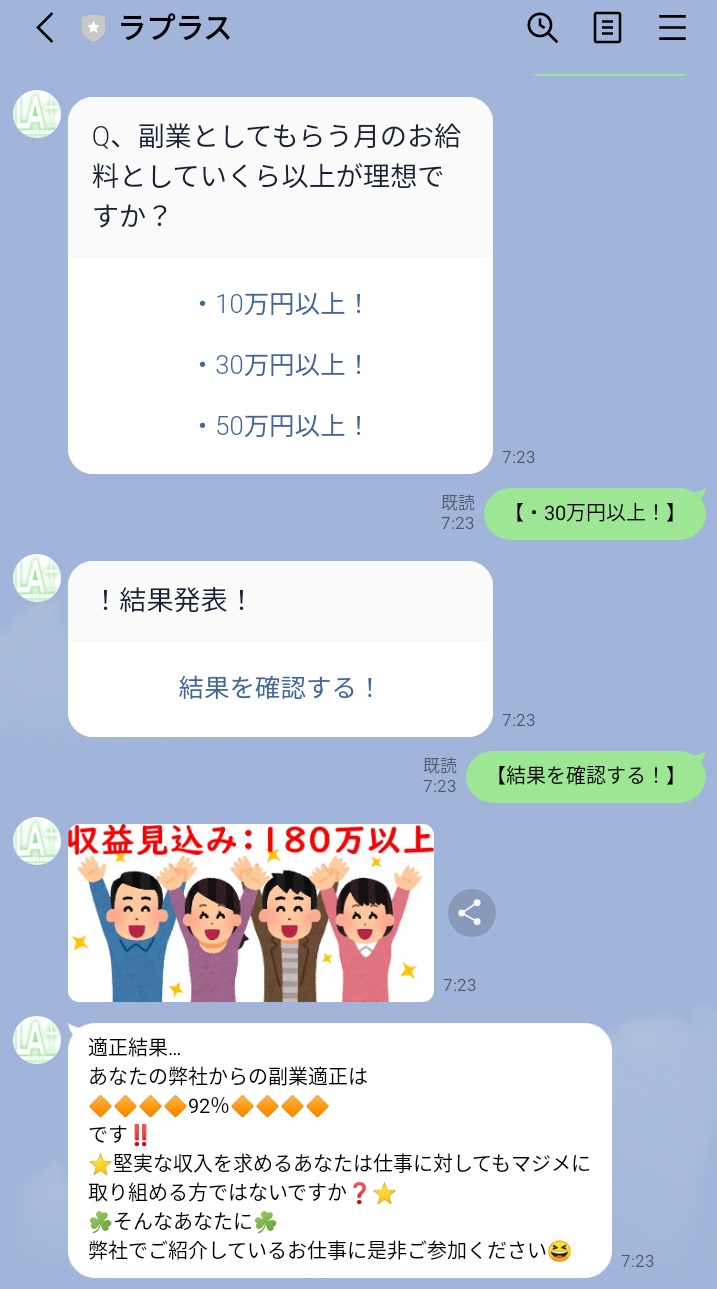Go back from the ラプラス chat
This screenshot has height=1289, width=717.
pyautogui.click(x=45, y=28)
